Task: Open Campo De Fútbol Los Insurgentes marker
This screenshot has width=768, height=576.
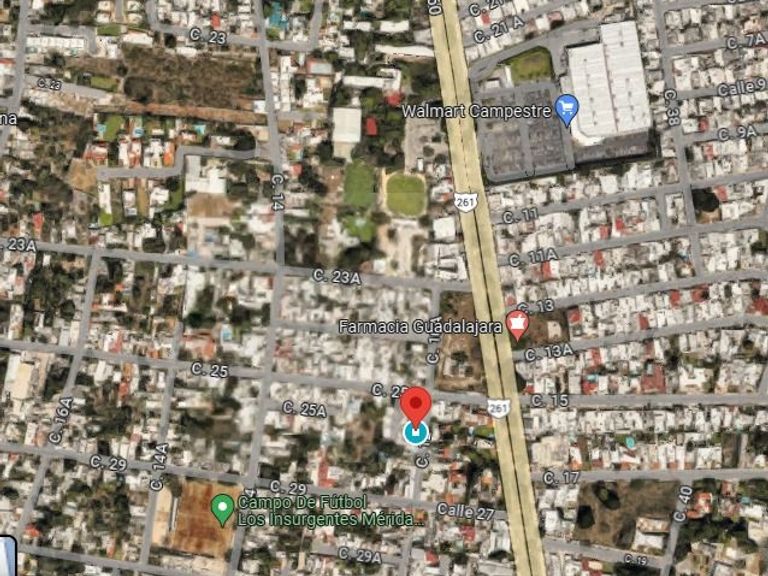Action: pos(223,509)
